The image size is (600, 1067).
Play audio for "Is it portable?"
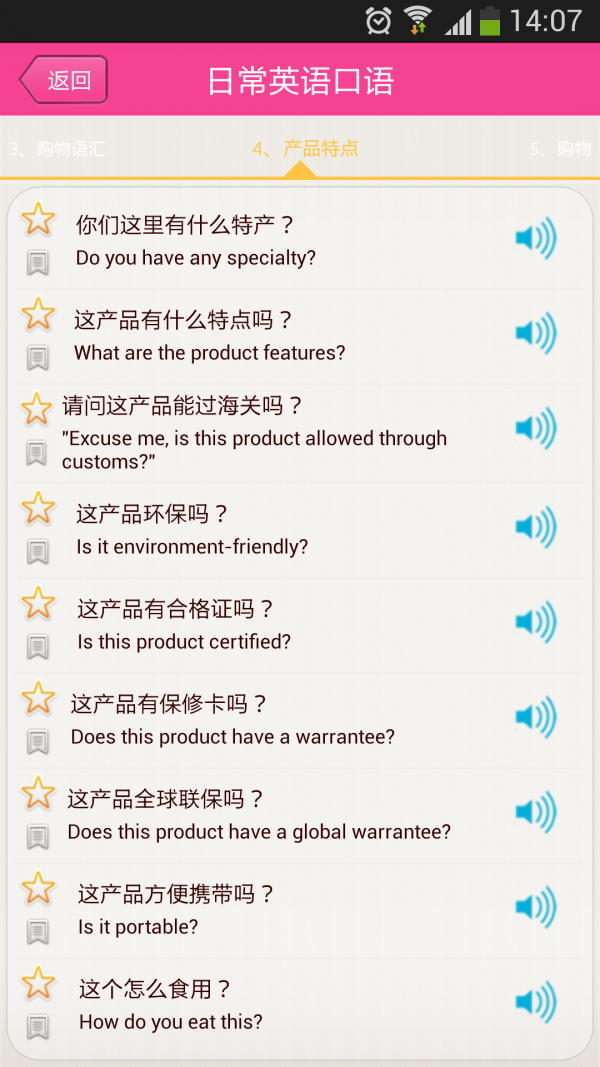pyautogui.click(x=535, y=907)
